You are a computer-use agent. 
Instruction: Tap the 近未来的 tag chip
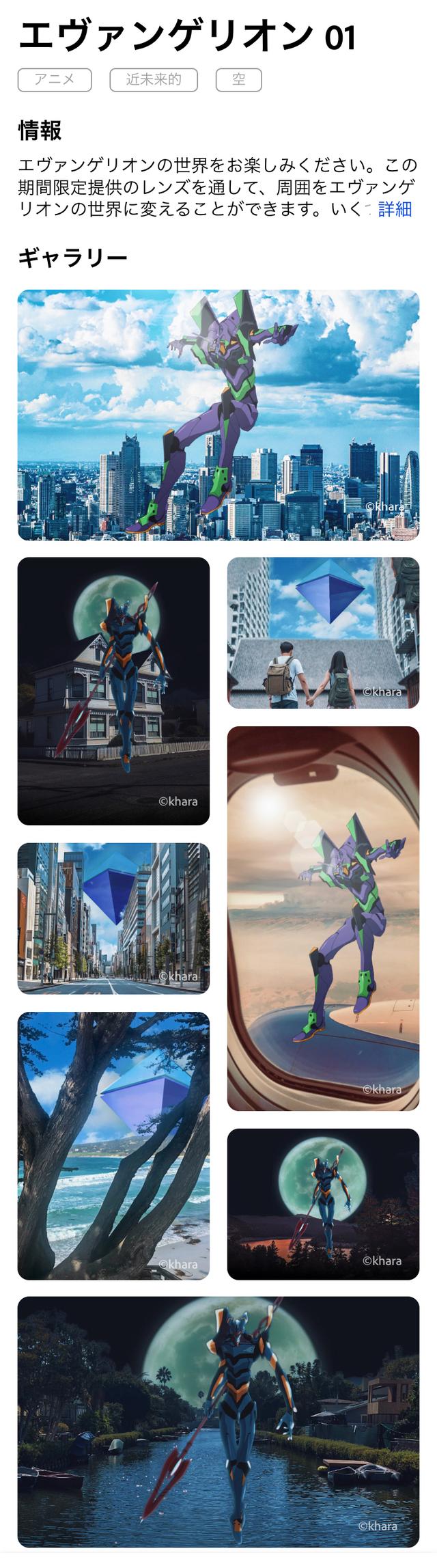pyautogui.click(x=154, y=79)
